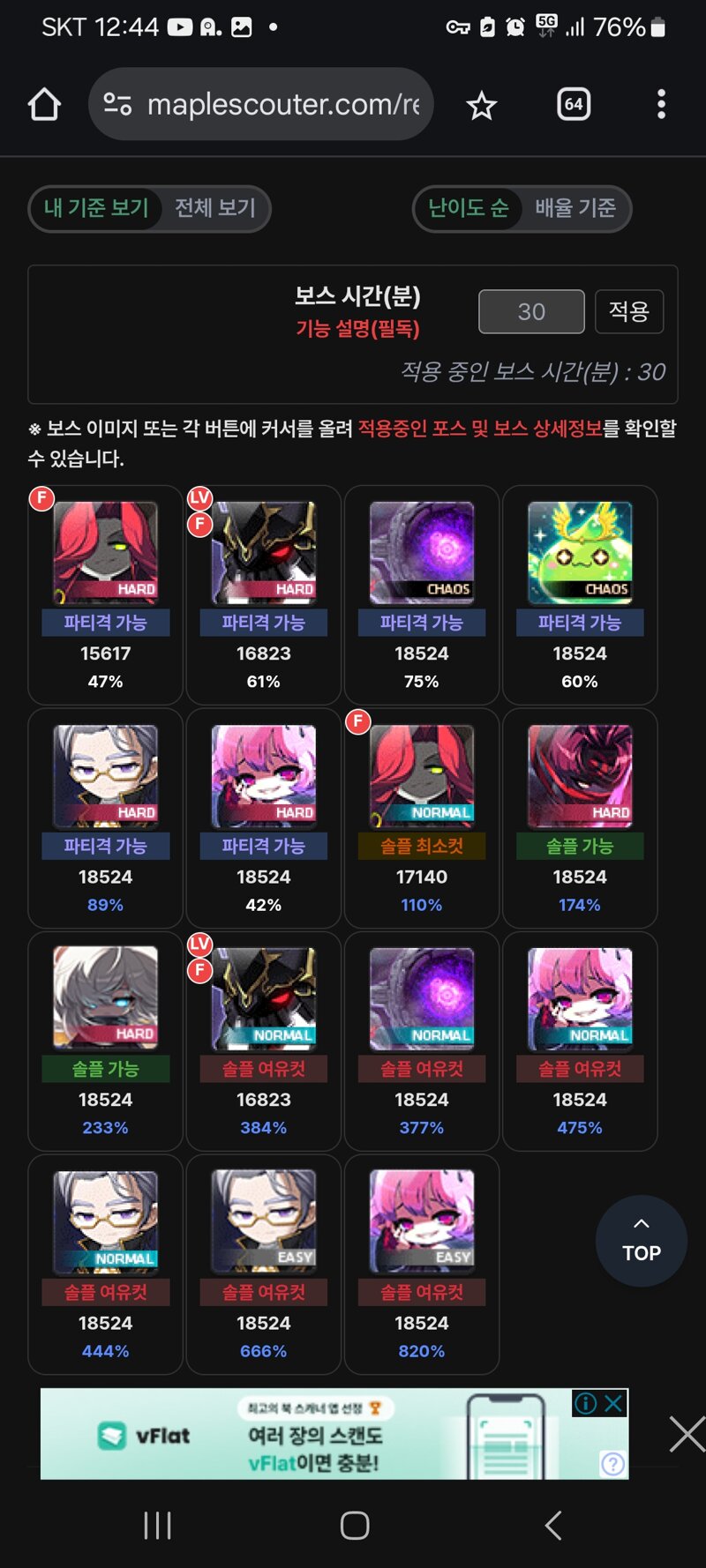This screenshot has width=706, height=1568.
Task: Close the vFlat ad banner
Action: pos(612,1403)
